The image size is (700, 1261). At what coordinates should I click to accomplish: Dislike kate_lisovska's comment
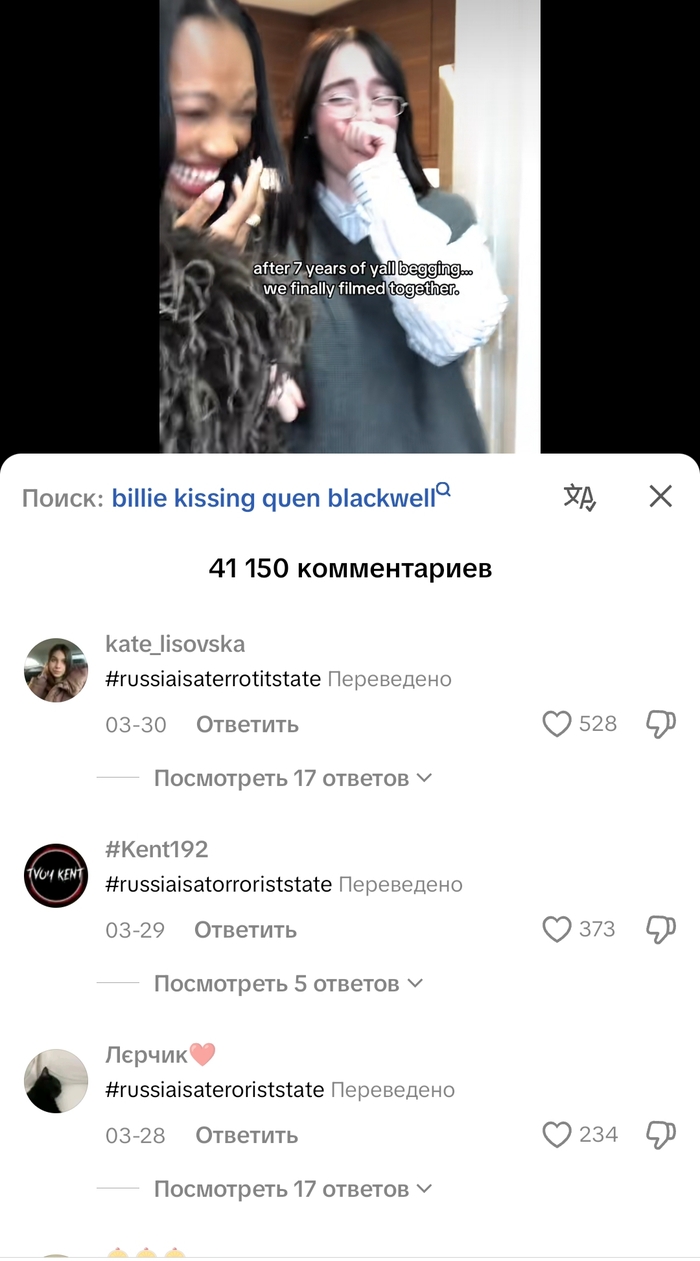[661, 724]
